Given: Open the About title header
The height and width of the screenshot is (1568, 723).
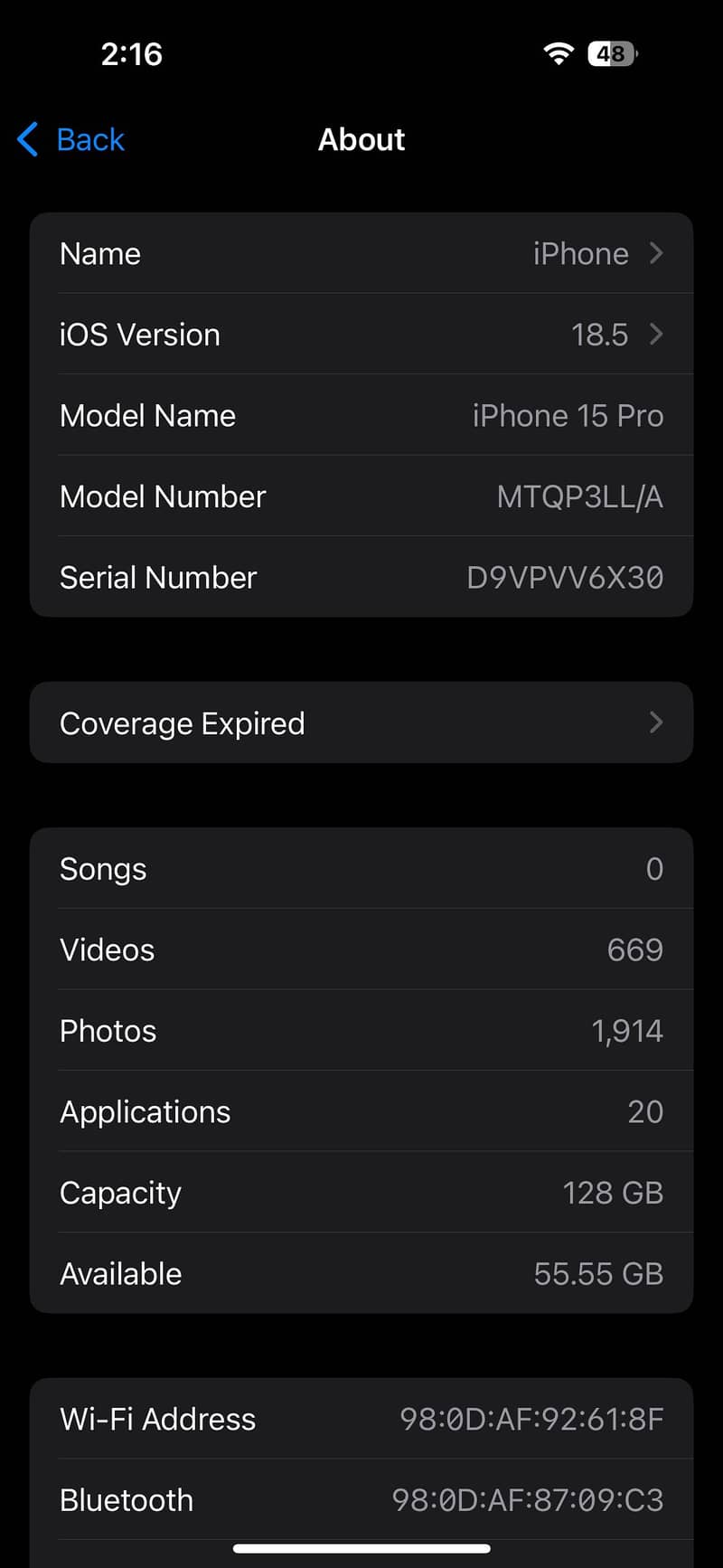Looking at the screenshot, I should (x=361, y=139).
